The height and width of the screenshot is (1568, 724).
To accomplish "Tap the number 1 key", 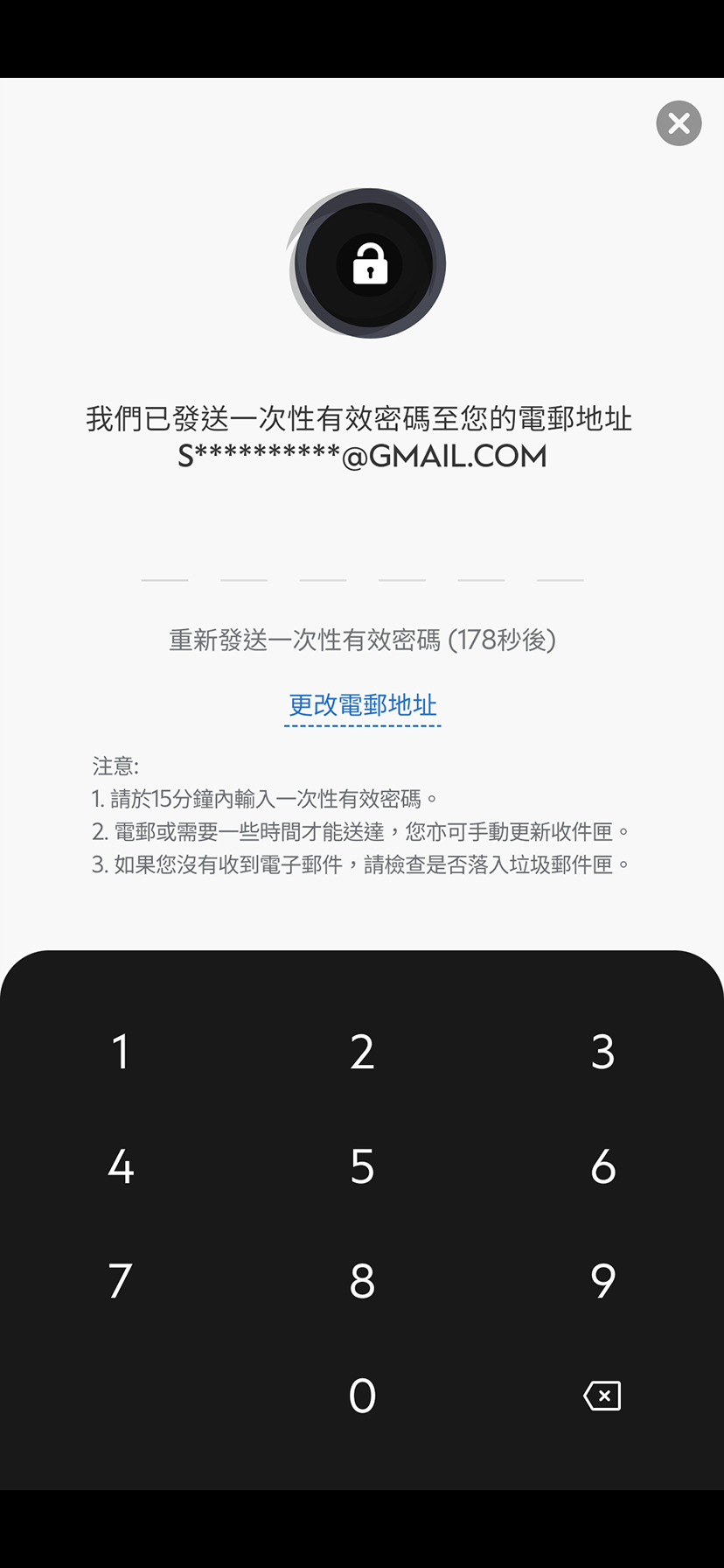I will pos(121,1052).
